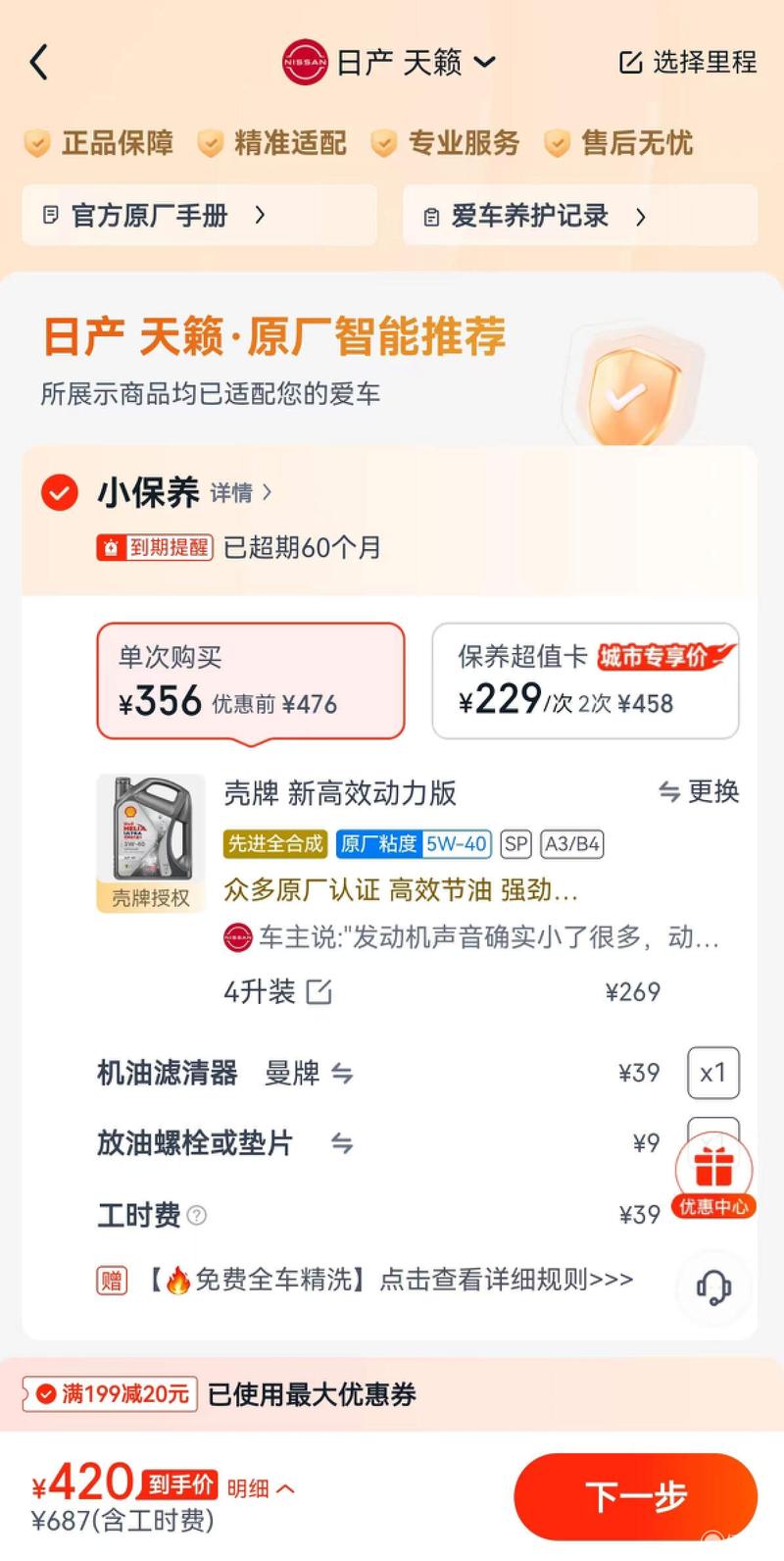784x1561 pixels.
Task: View 小保养 详情
Action: click(x=241, y=492)
